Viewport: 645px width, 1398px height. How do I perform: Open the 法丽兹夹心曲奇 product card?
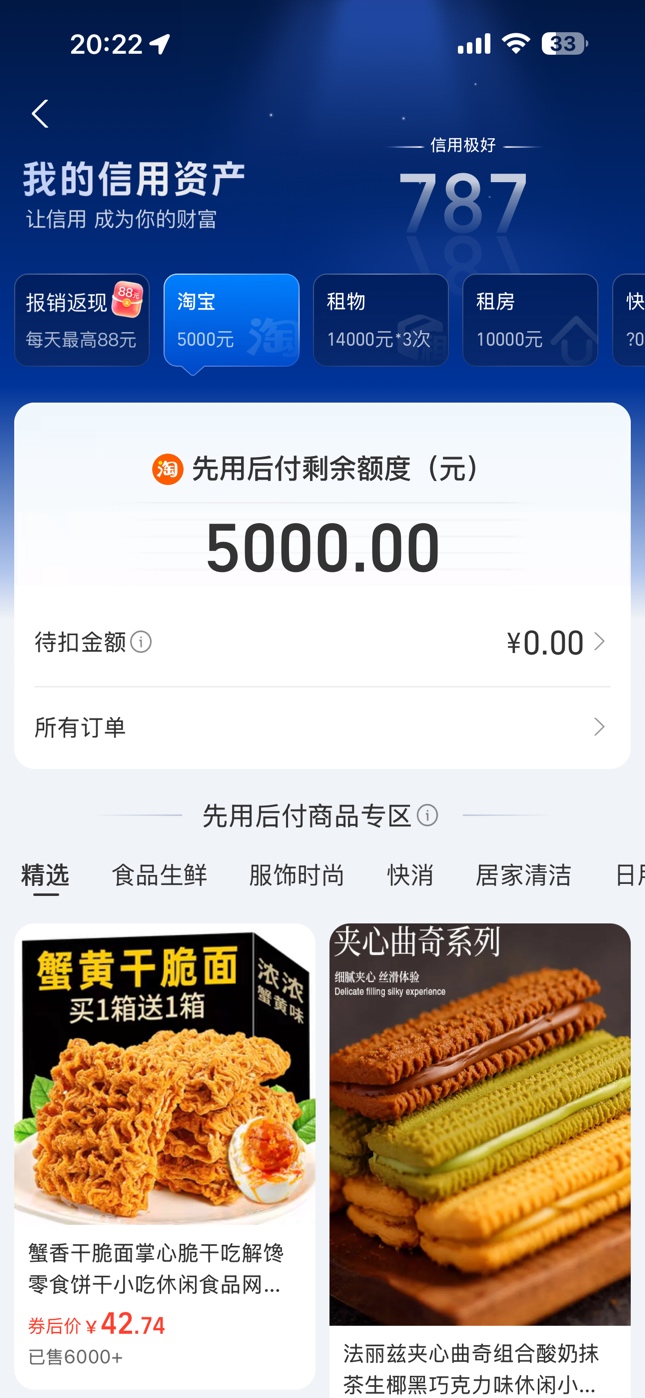pyautogui.click(x=480, y=1150)
